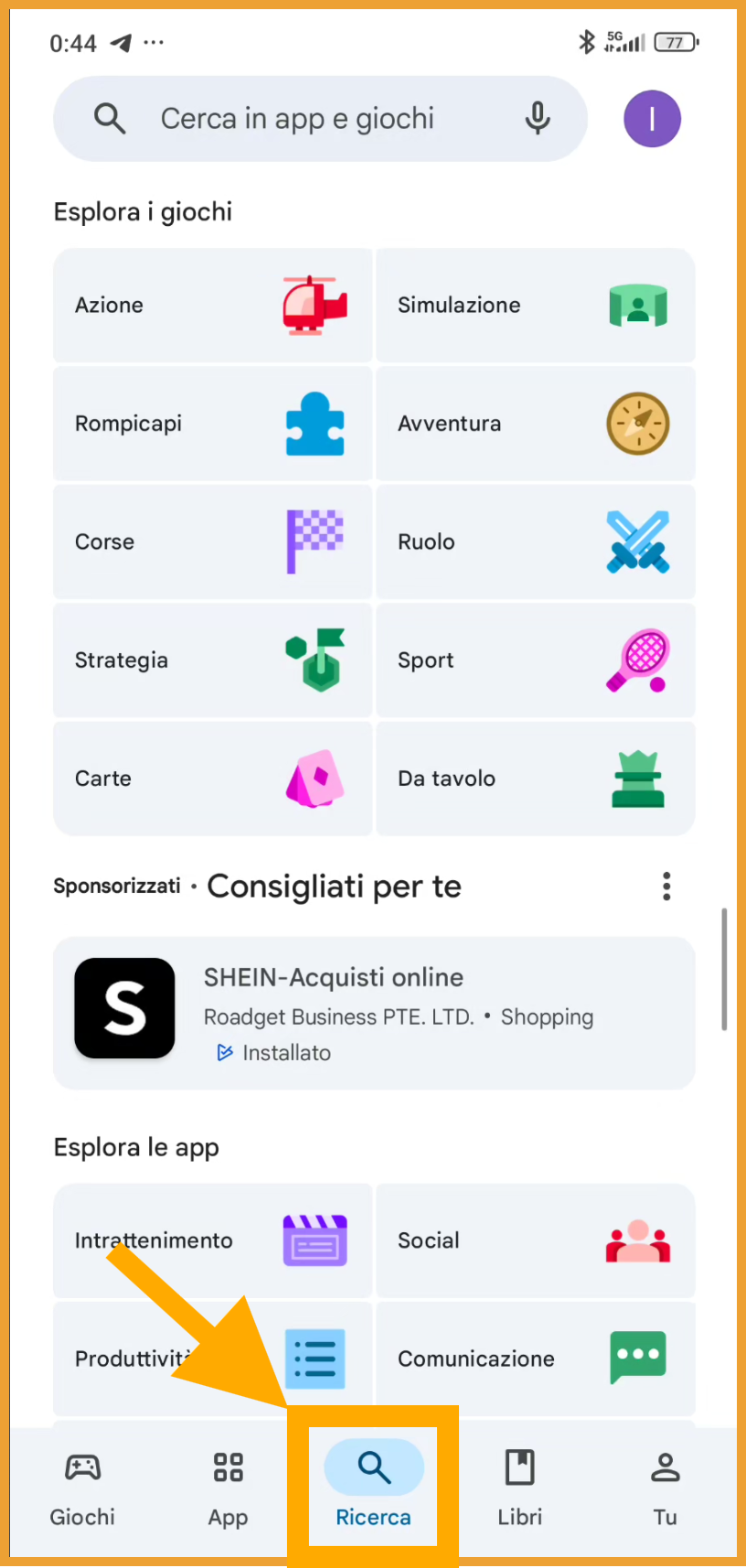746x1568 pixels.
Task: Open the Sport games category
Action: click(535, 660)
